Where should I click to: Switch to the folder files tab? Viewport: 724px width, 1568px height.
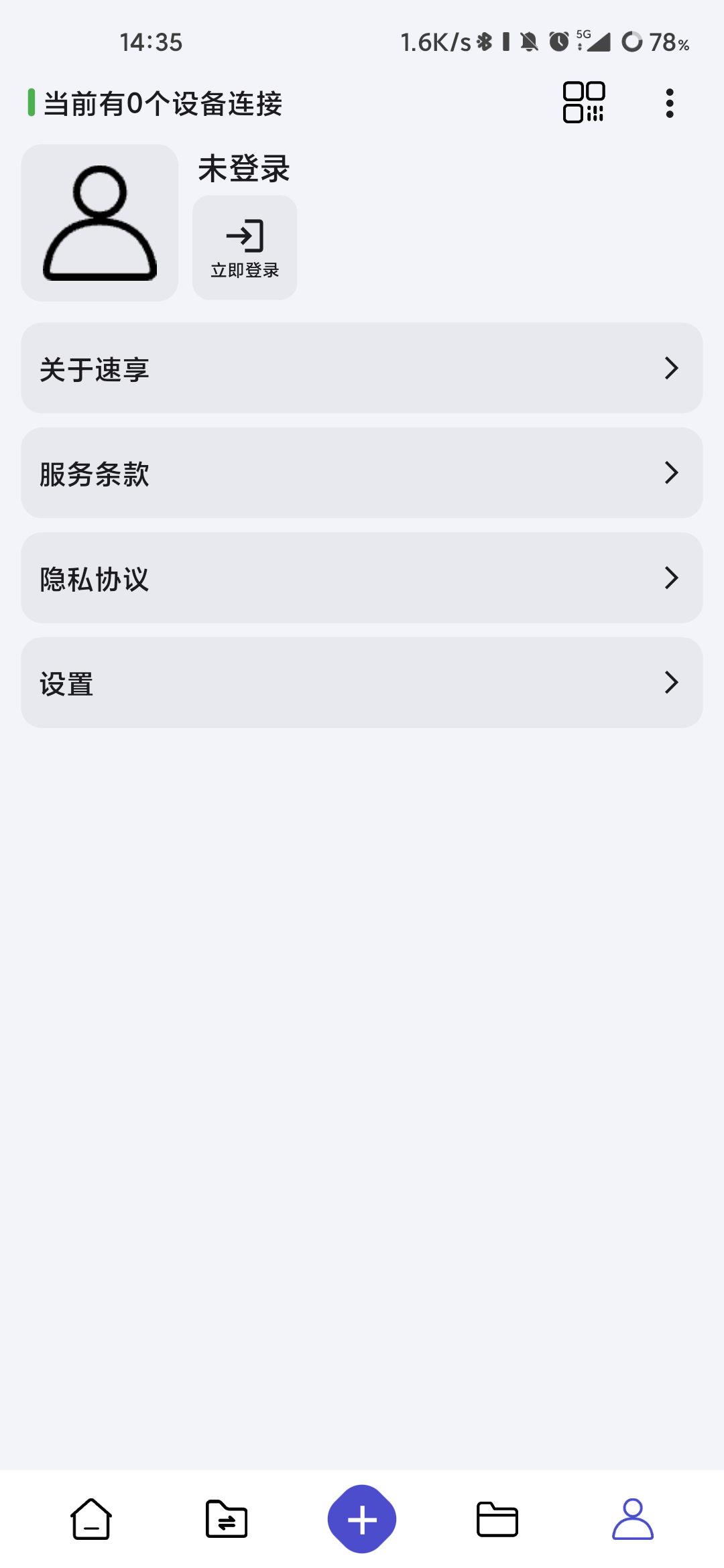click(497, 1519)
